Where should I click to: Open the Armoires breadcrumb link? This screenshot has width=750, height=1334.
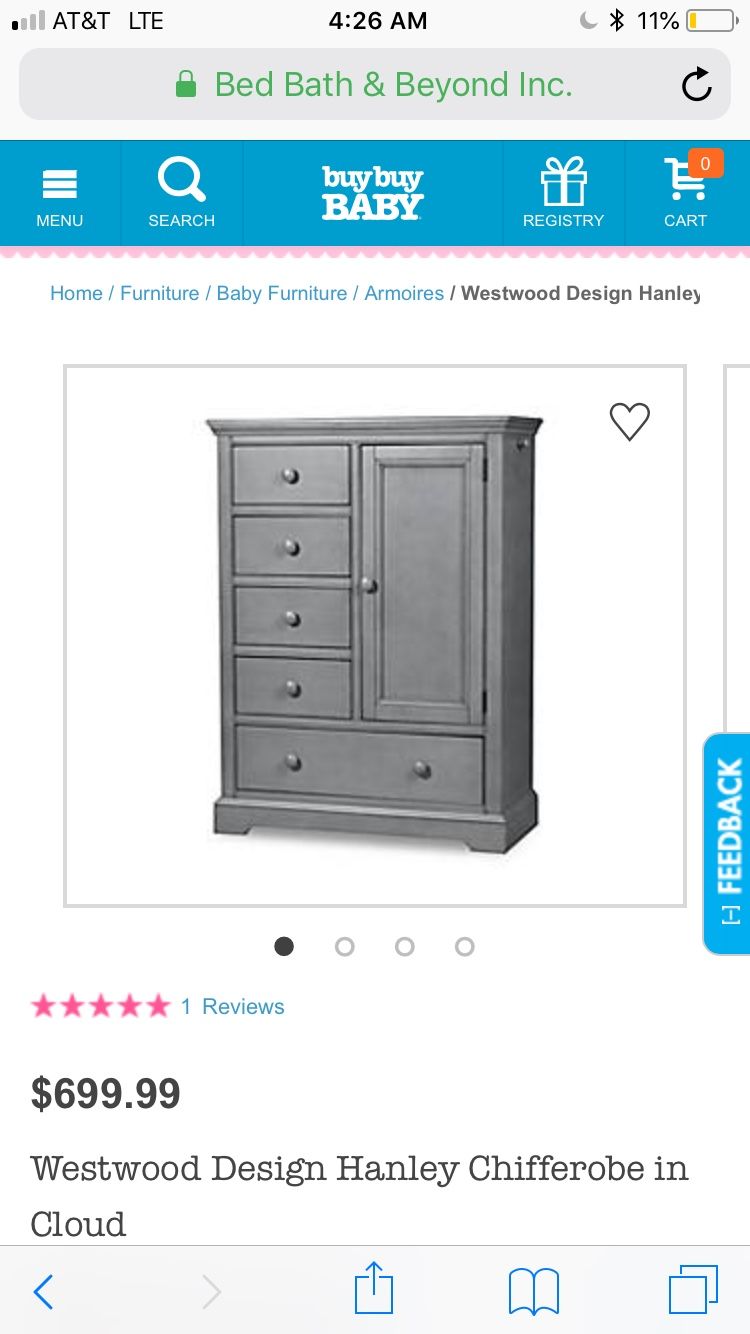point(404,293)
